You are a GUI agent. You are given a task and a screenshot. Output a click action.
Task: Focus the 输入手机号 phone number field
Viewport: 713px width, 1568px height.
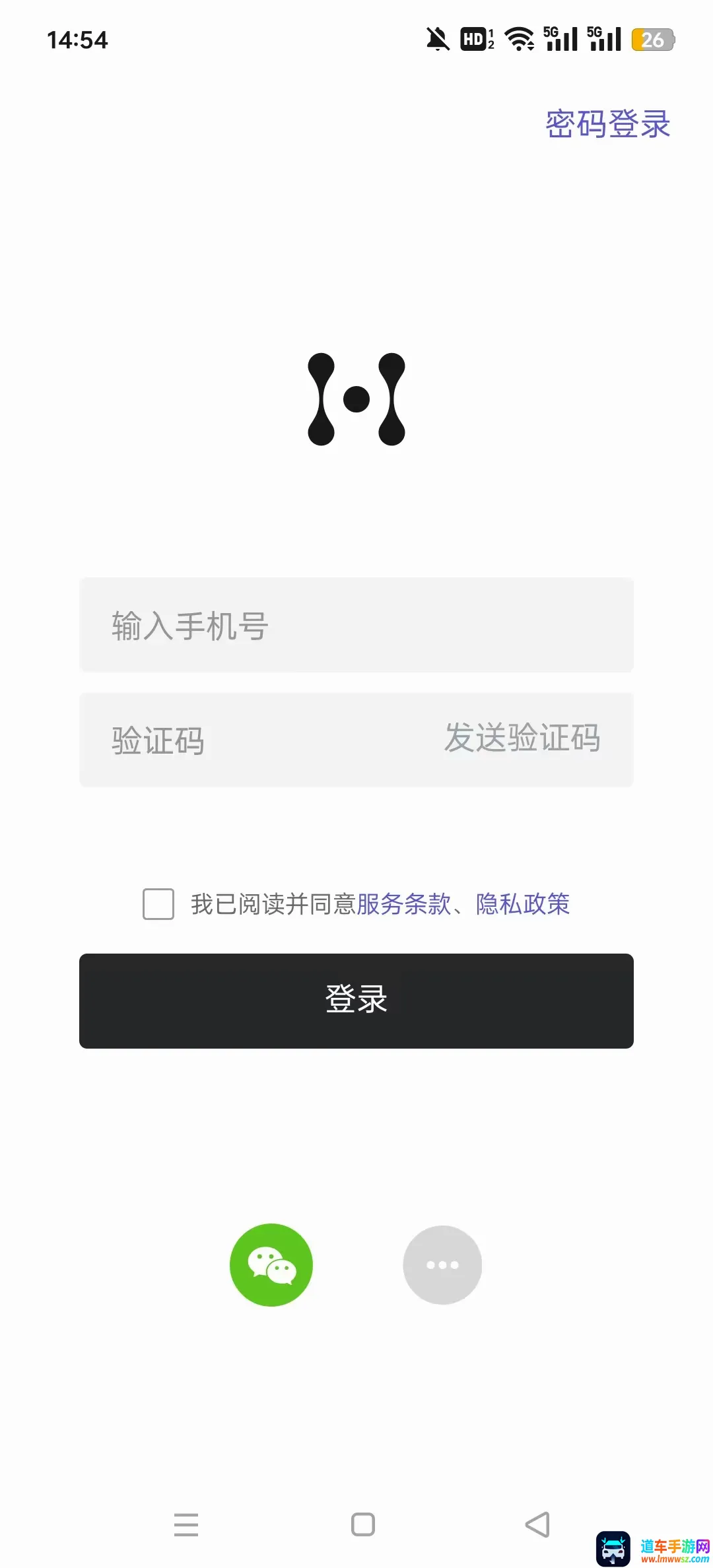[x=356, y=625]
